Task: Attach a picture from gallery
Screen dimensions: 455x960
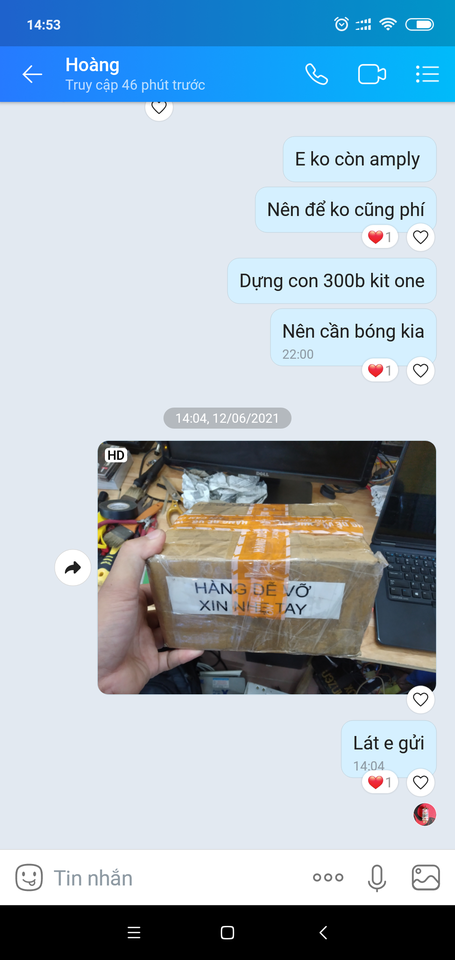Action: (426, 877)
